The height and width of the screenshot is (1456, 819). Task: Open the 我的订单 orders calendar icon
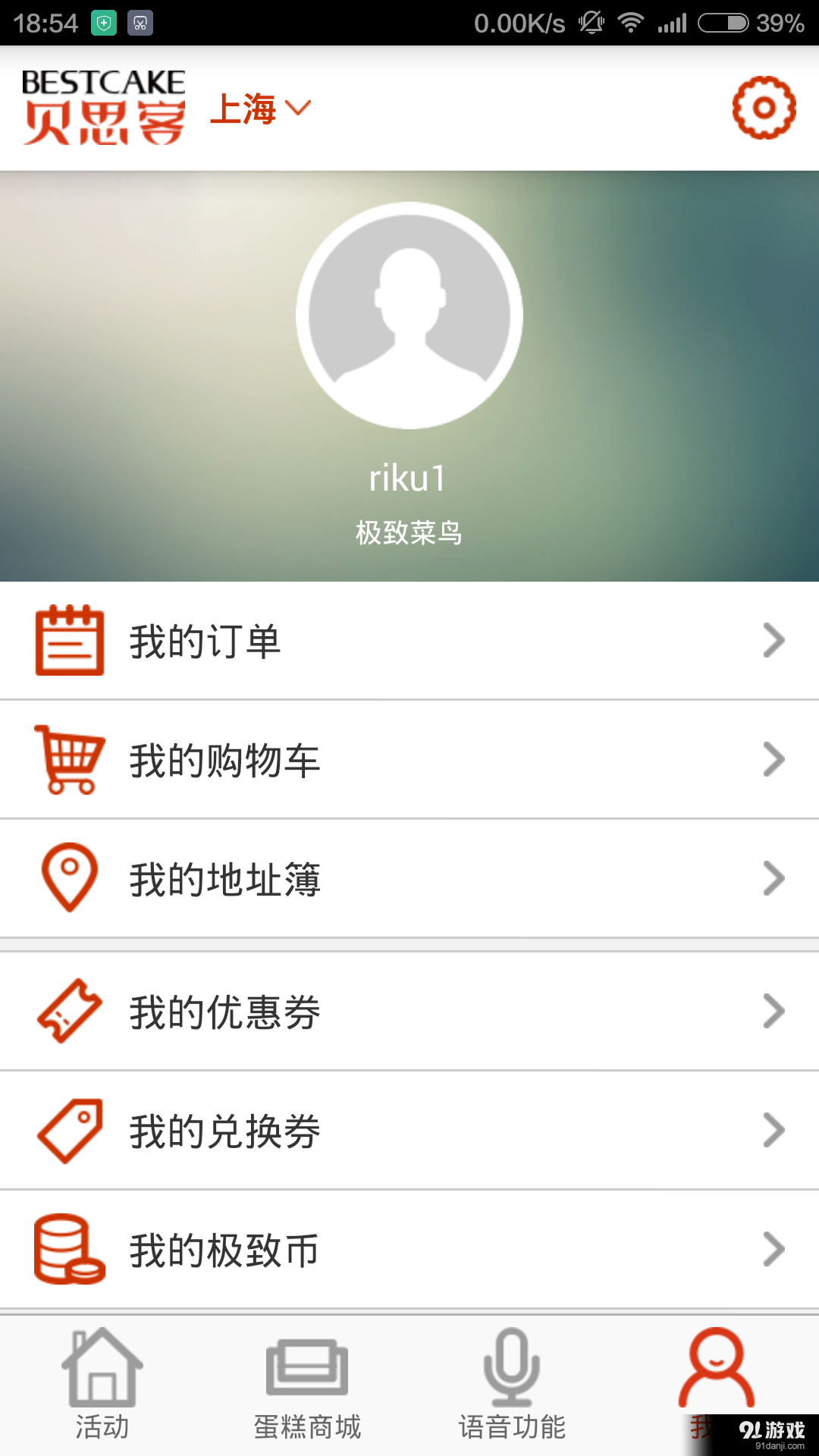click(x=68, y=641)
